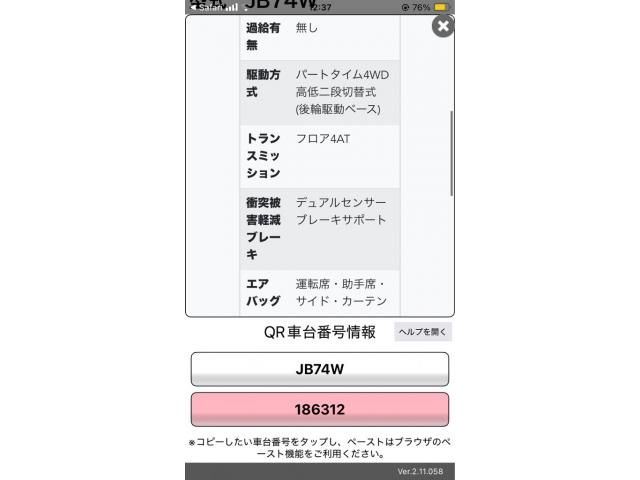Copy chassis number 186312
Image resolution: width=640 pixels, height=480 pixels.
[319, 409]
